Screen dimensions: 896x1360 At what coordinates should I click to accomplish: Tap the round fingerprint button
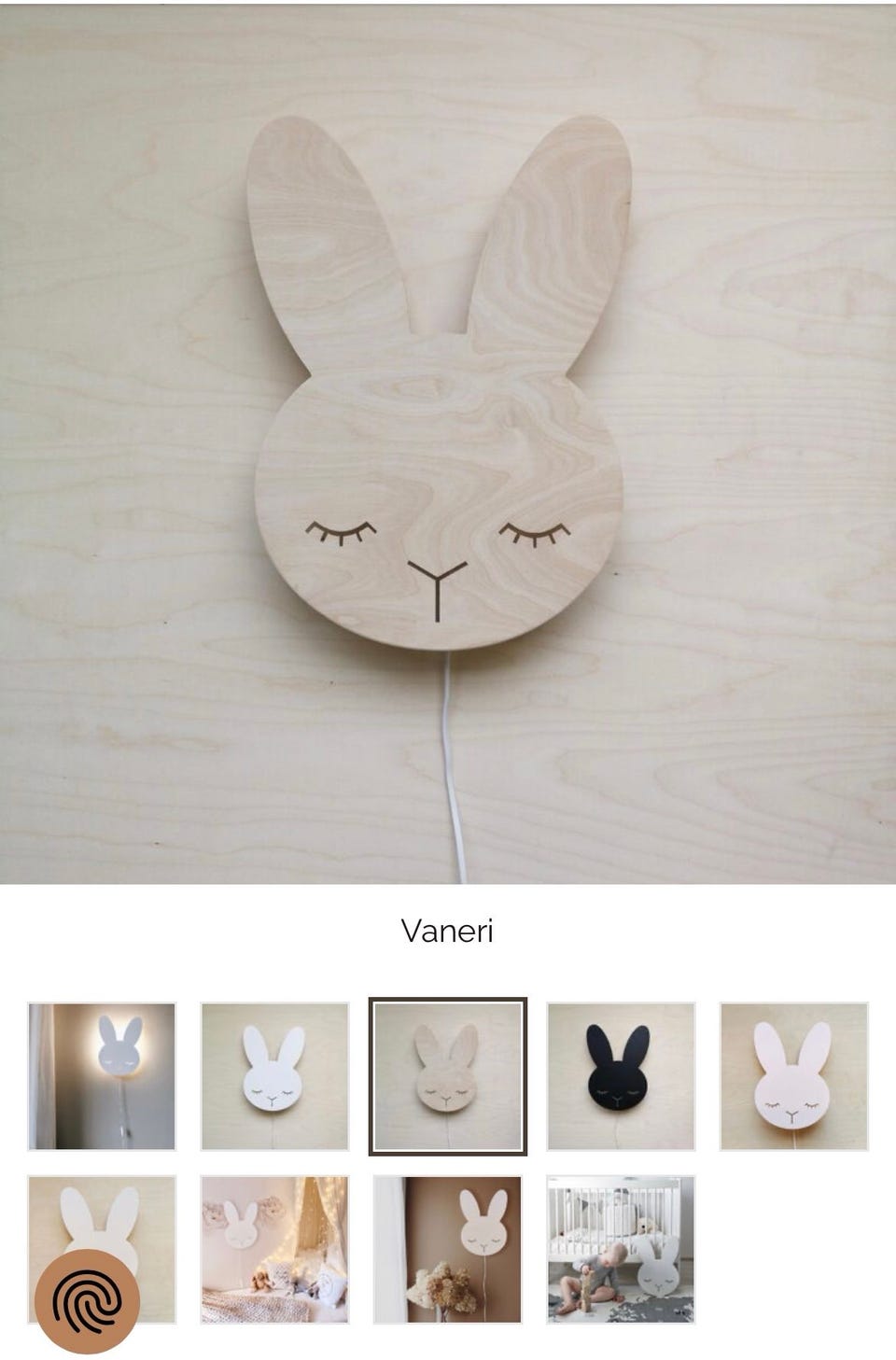[87, 1301]
